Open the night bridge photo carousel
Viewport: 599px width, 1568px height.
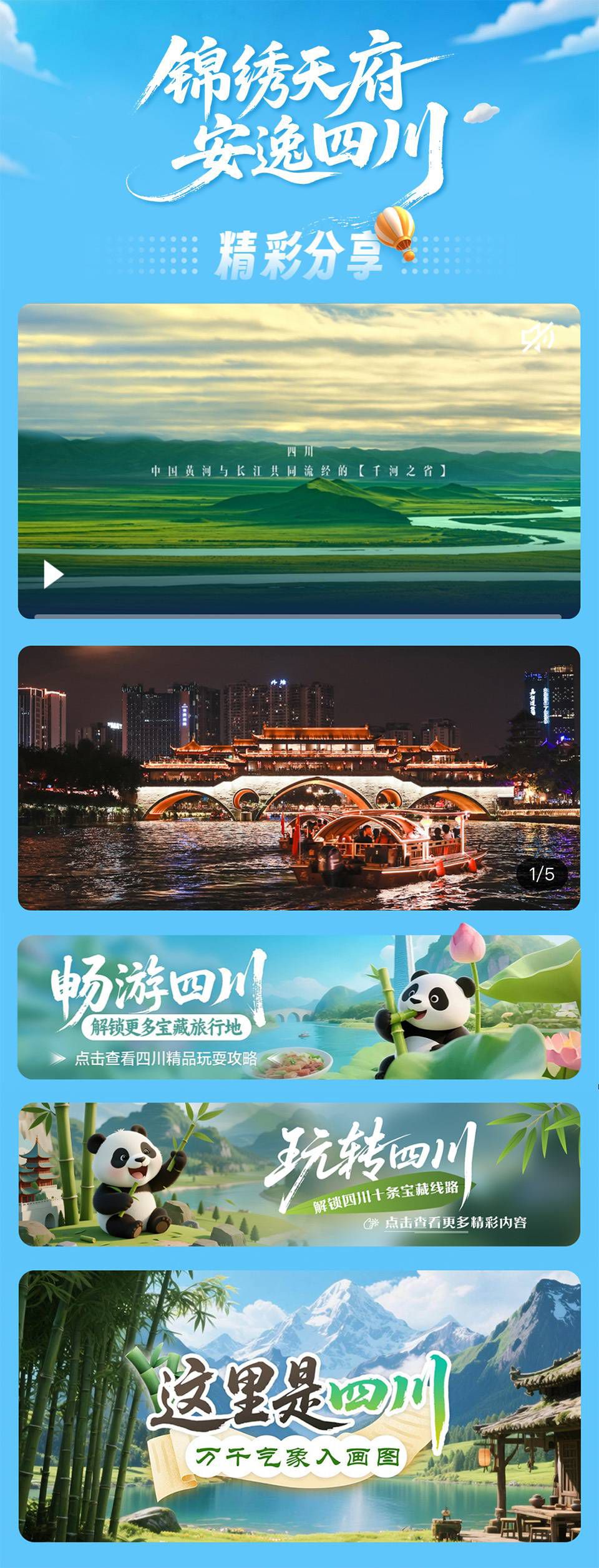coord(299,777)
